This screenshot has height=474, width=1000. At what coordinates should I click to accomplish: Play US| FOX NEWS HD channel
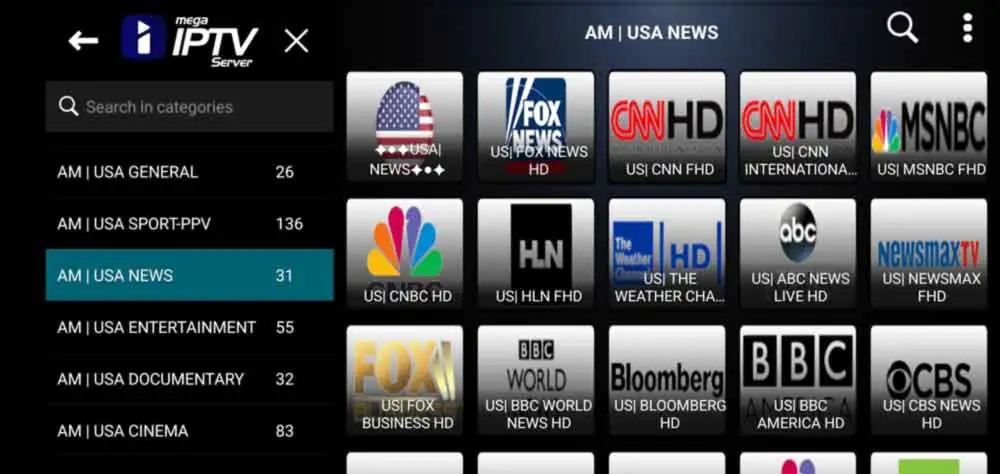[x=535, y=126]
